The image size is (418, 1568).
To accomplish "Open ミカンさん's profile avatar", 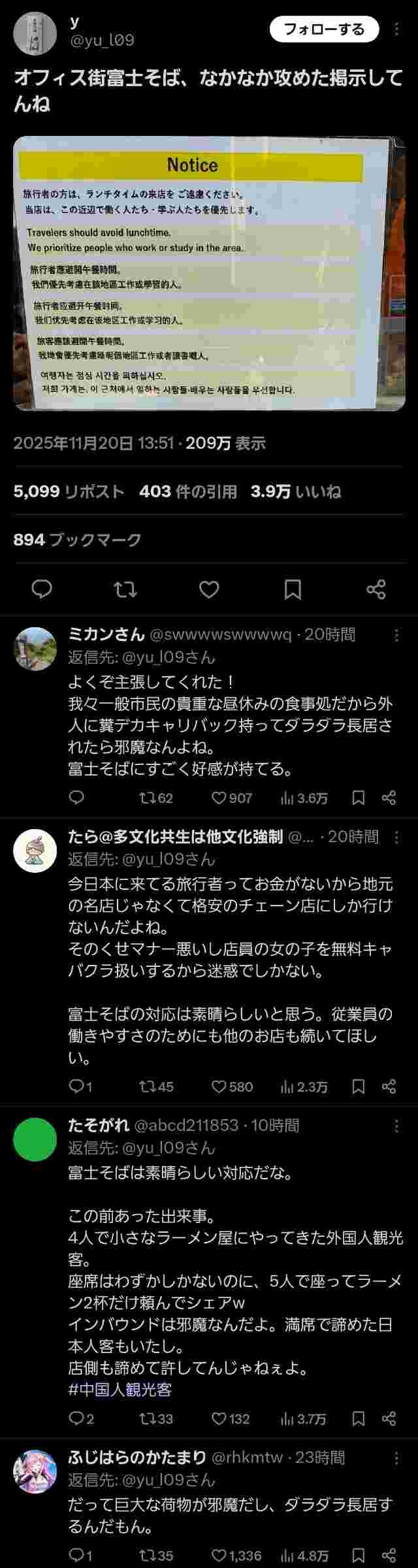I will tap(35, 649).
